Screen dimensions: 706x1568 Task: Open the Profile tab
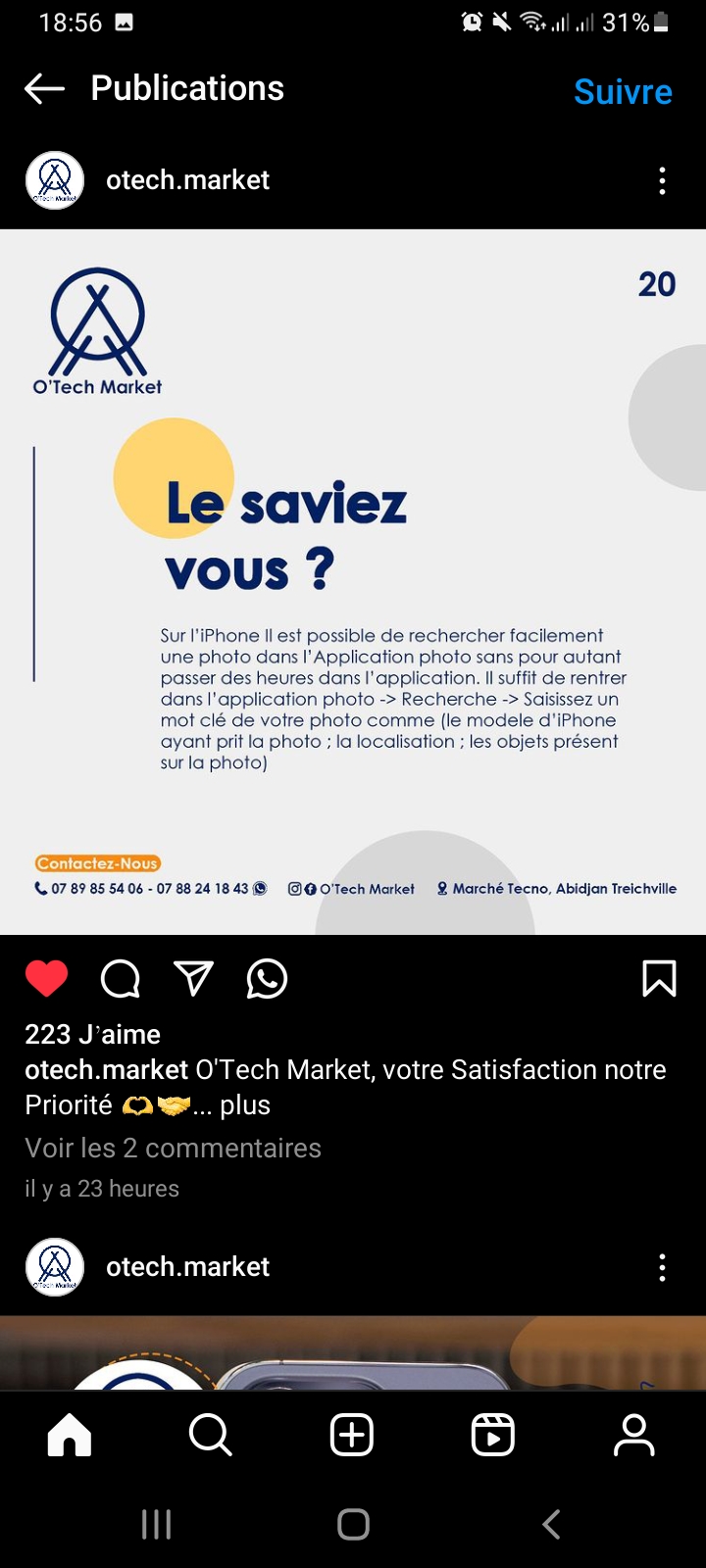click(x=633, y=1436)
